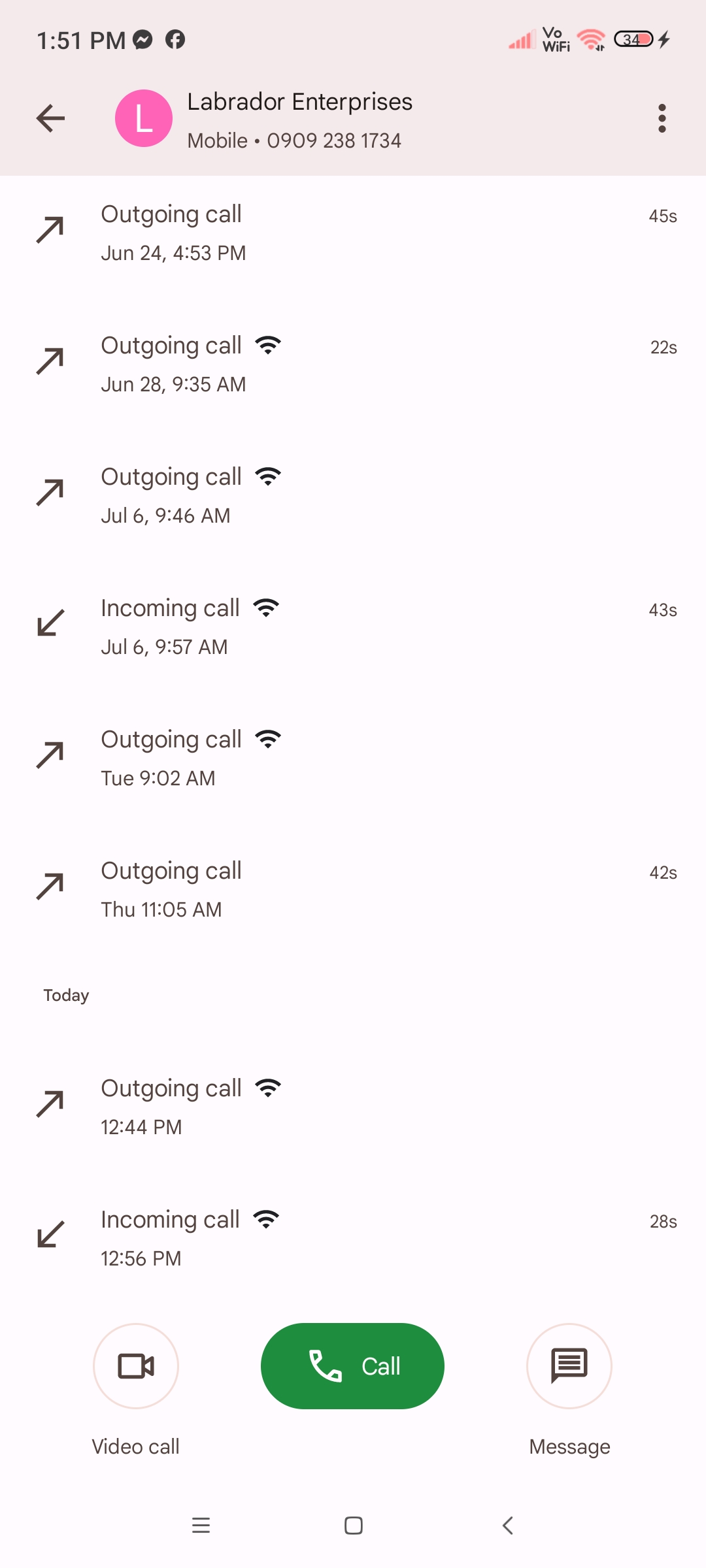Open the three-dot overflow menu

pos(662,118)
